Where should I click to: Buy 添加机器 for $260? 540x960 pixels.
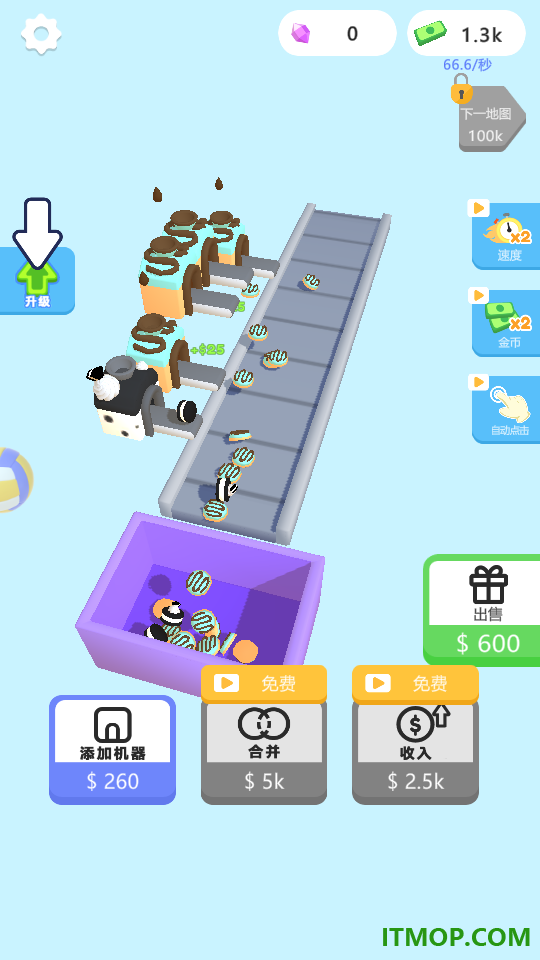[x=113, y=750]
